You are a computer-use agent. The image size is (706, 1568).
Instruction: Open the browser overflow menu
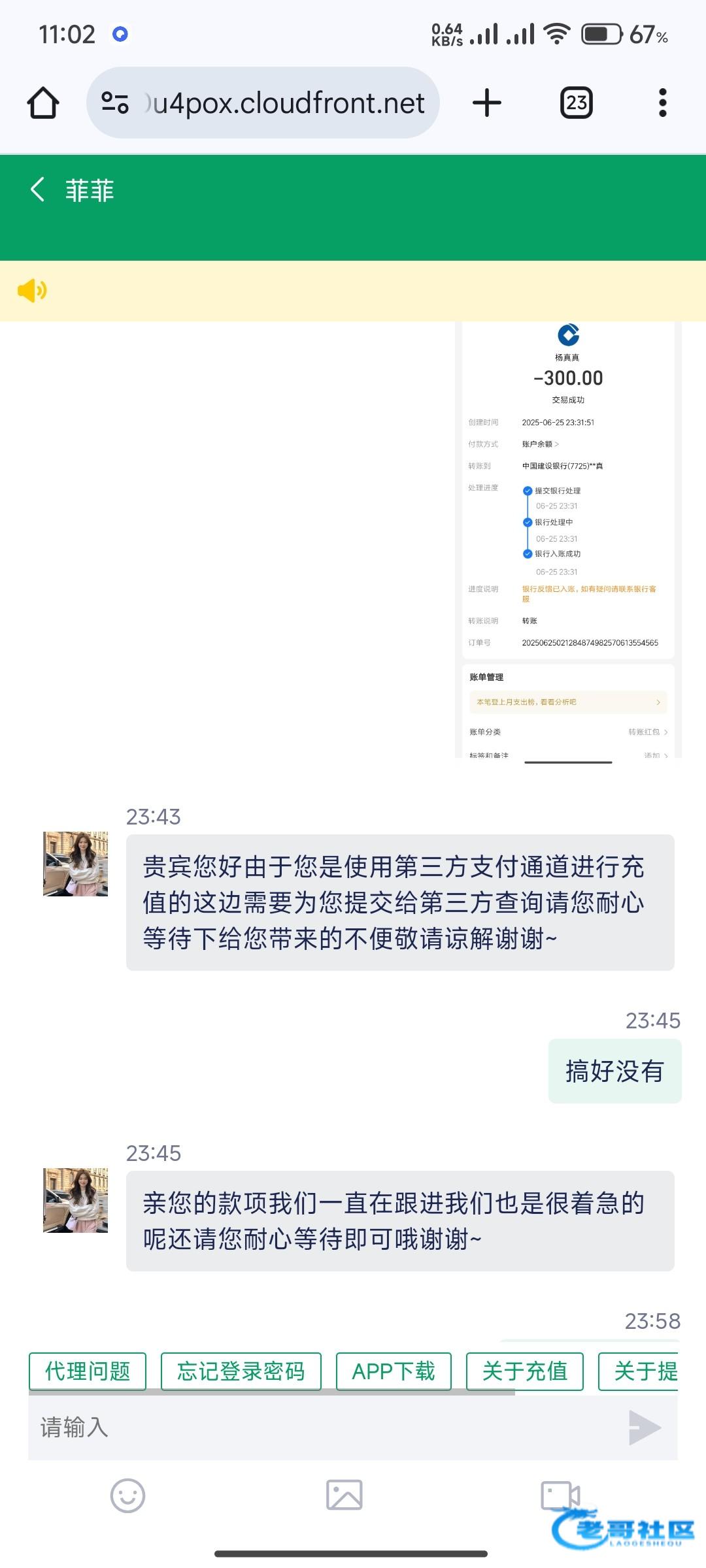(662, 103)
